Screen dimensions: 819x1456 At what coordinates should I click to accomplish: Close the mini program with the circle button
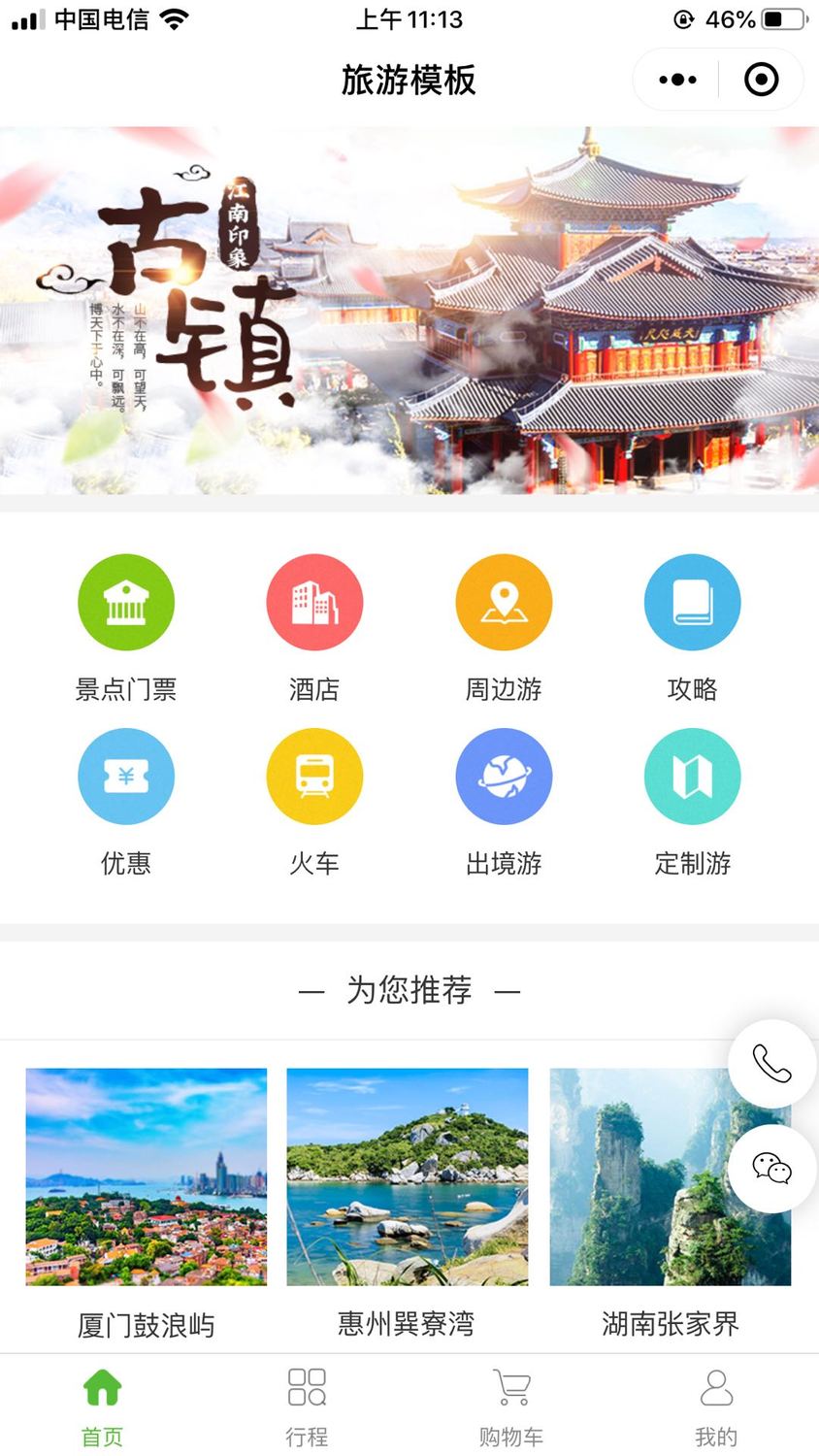click(762, 80)
